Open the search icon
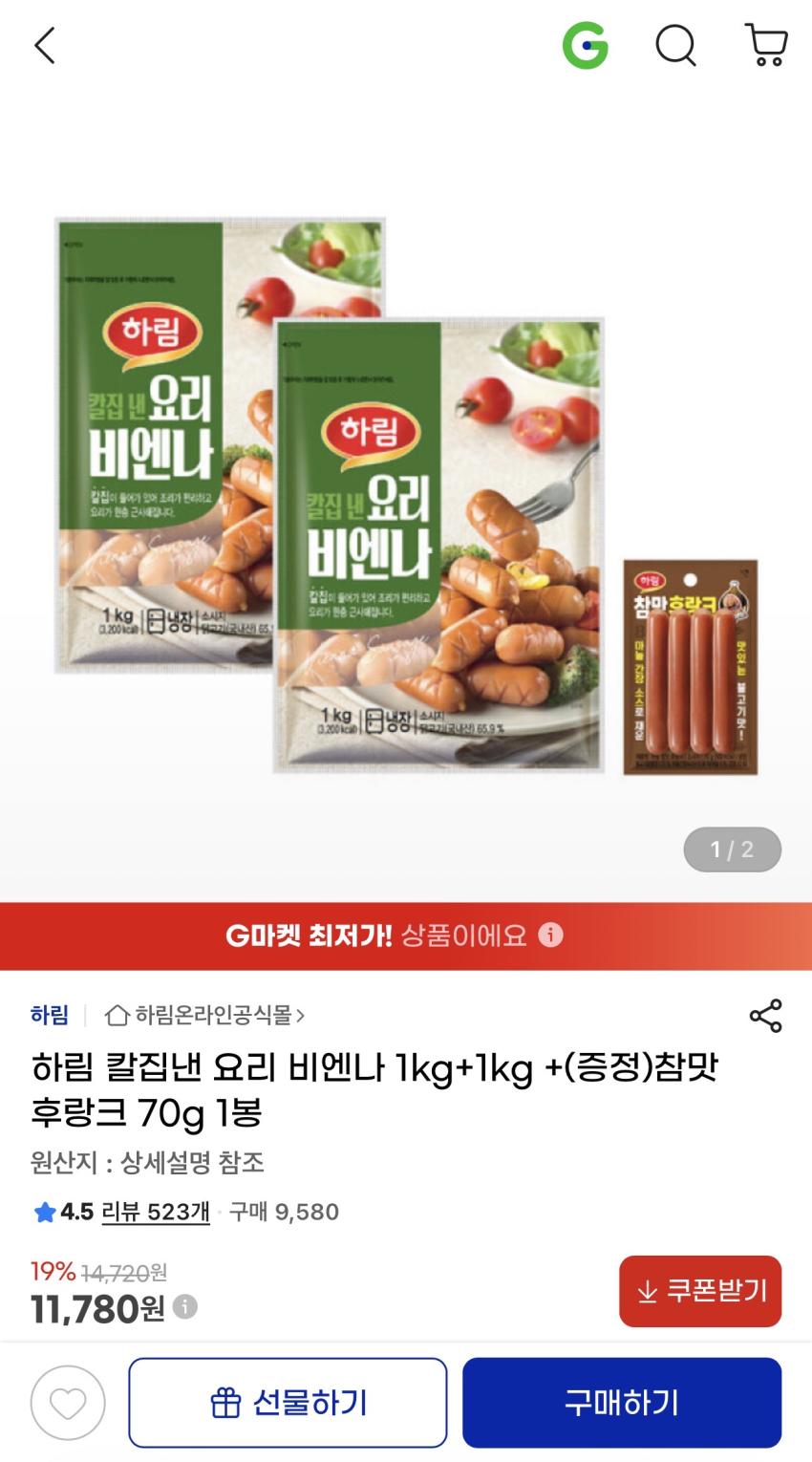This screenshot has width=812, height=1462. click(675, 45)
